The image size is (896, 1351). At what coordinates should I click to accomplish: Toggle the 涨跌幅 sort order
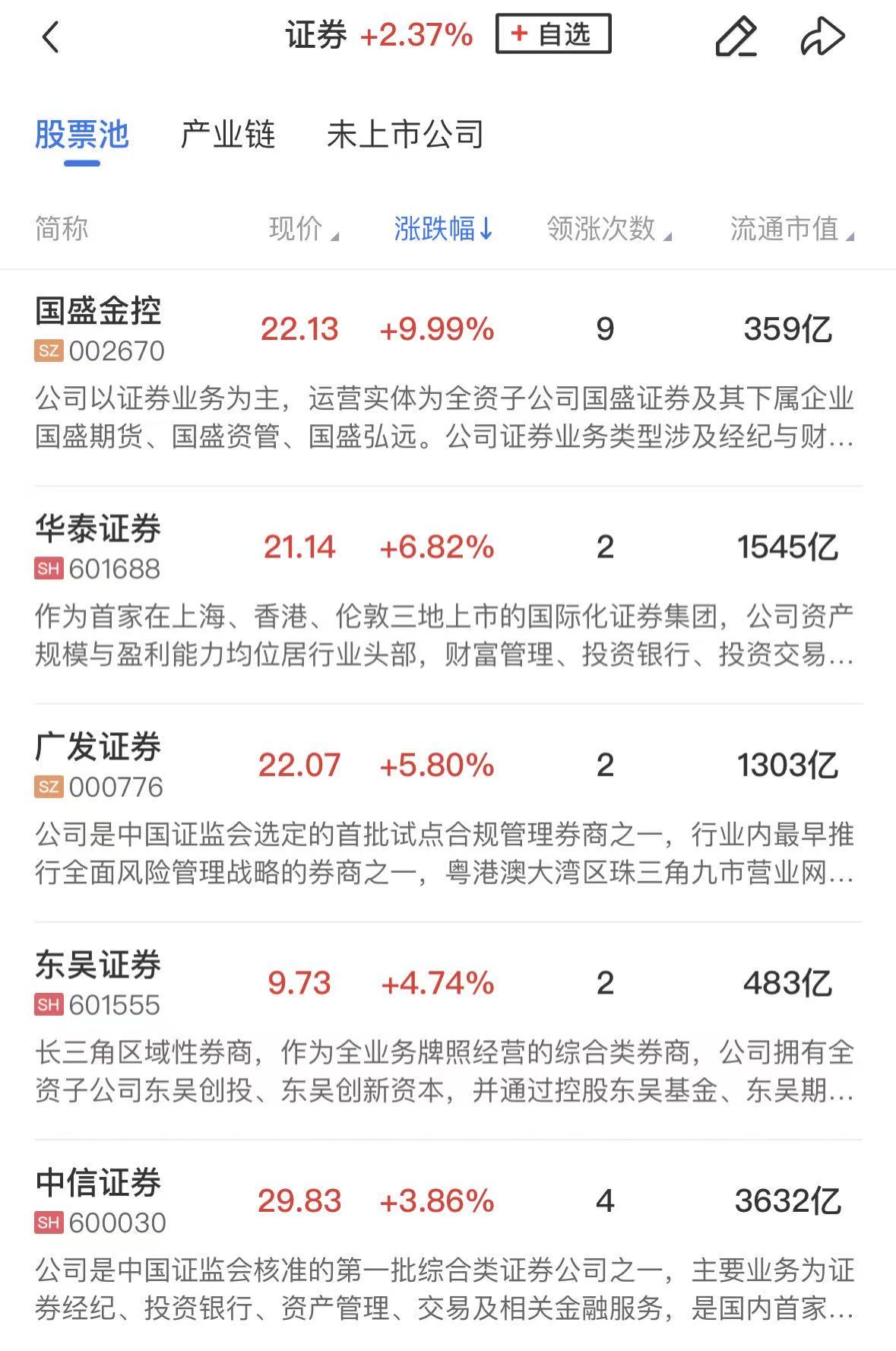tap(444, 228)
